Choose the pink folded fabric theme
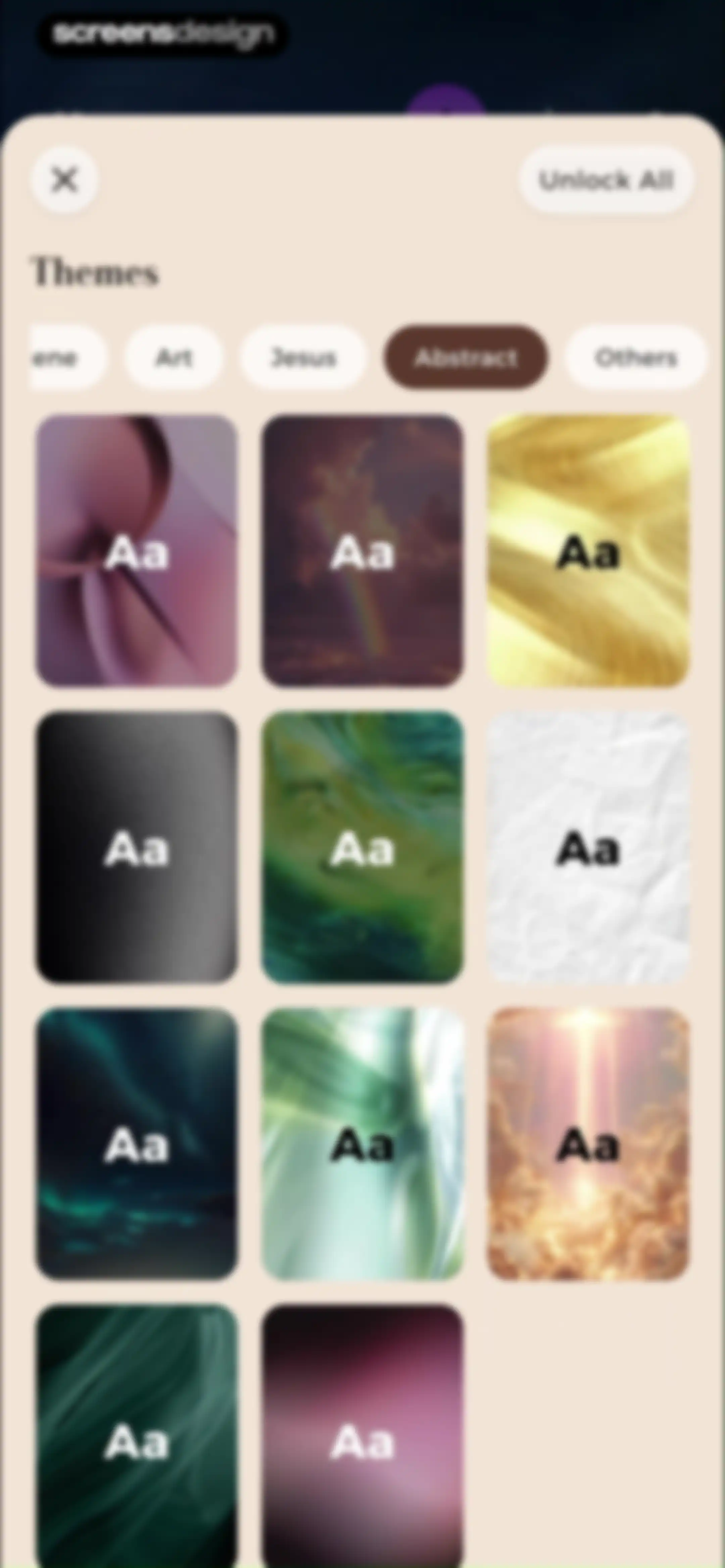725x1568 pixels. [136, 551]
